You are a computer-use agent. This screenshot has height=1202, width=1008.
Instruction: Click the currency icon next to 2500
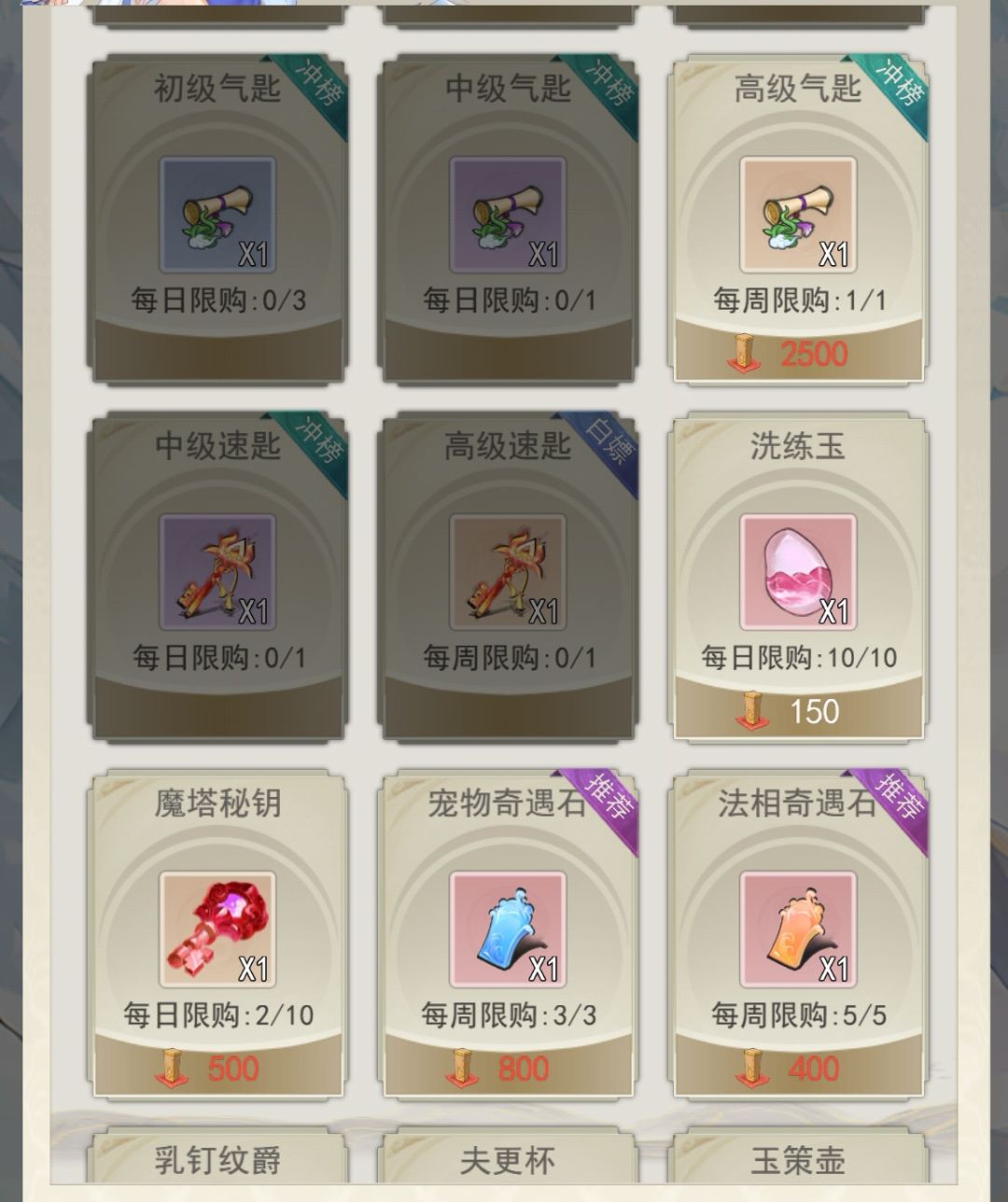point(740,353)
